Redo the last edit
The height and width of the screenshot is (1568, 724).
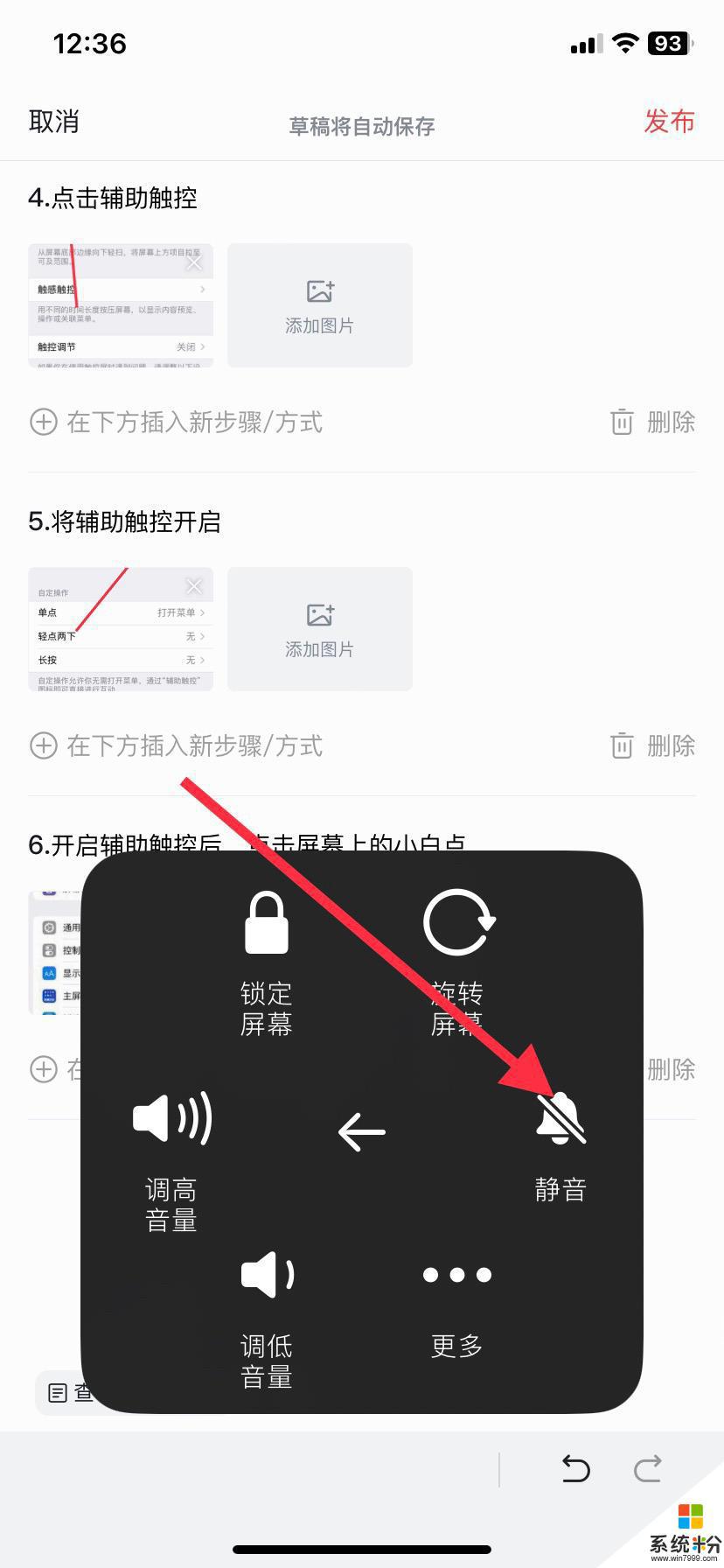point(647,1468)
